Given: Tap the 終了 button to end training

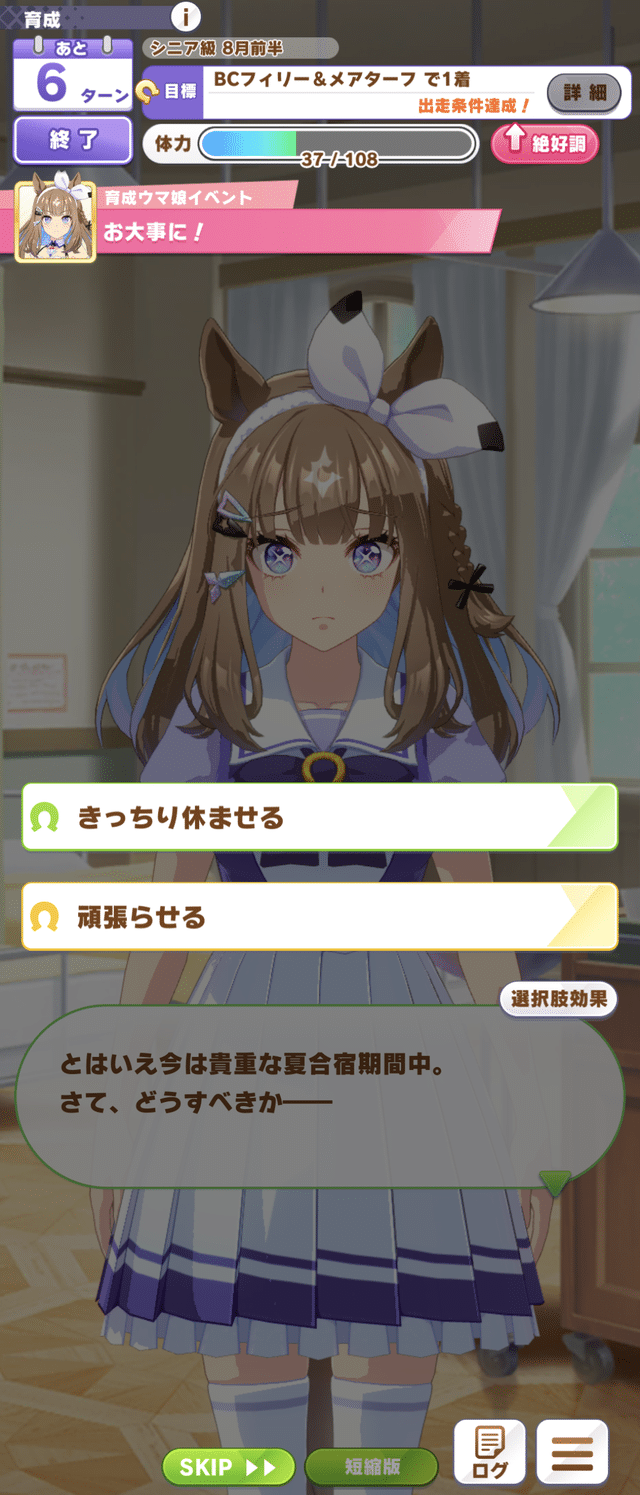Looking at the screenshot, I should [x=73, y=141].
